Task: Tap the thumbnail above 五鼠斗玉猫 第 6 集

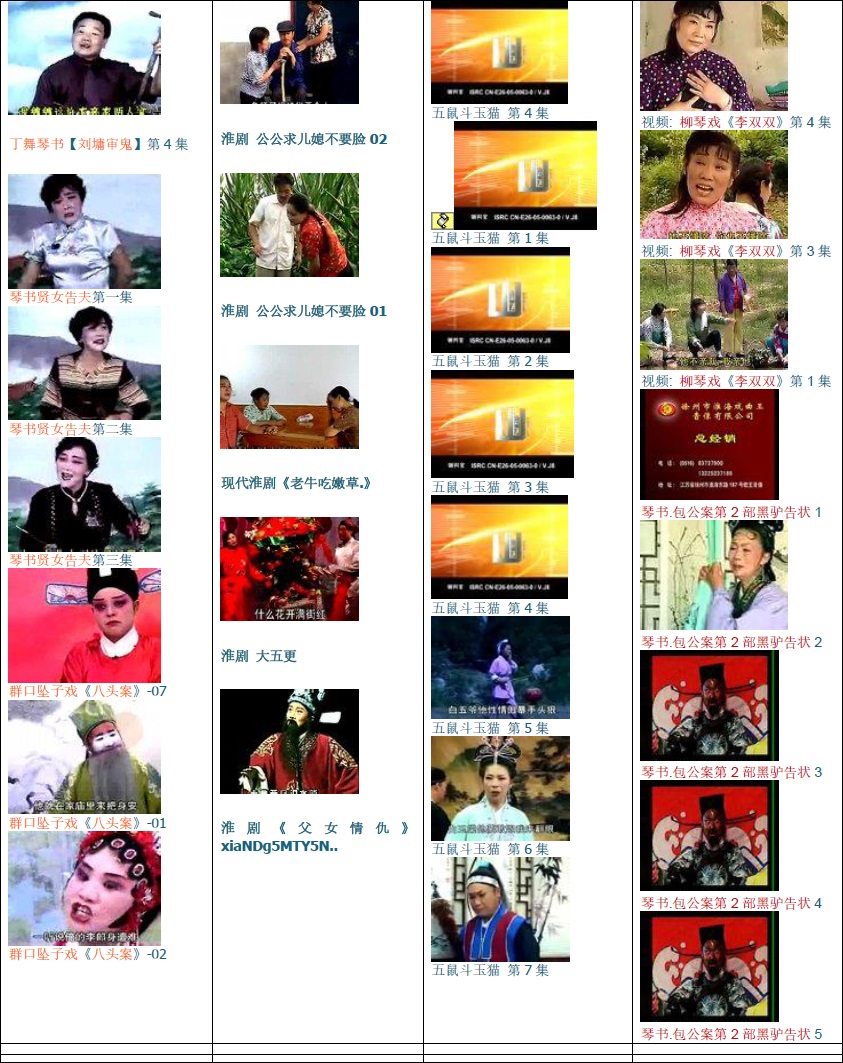Action: tap(500, 788)
